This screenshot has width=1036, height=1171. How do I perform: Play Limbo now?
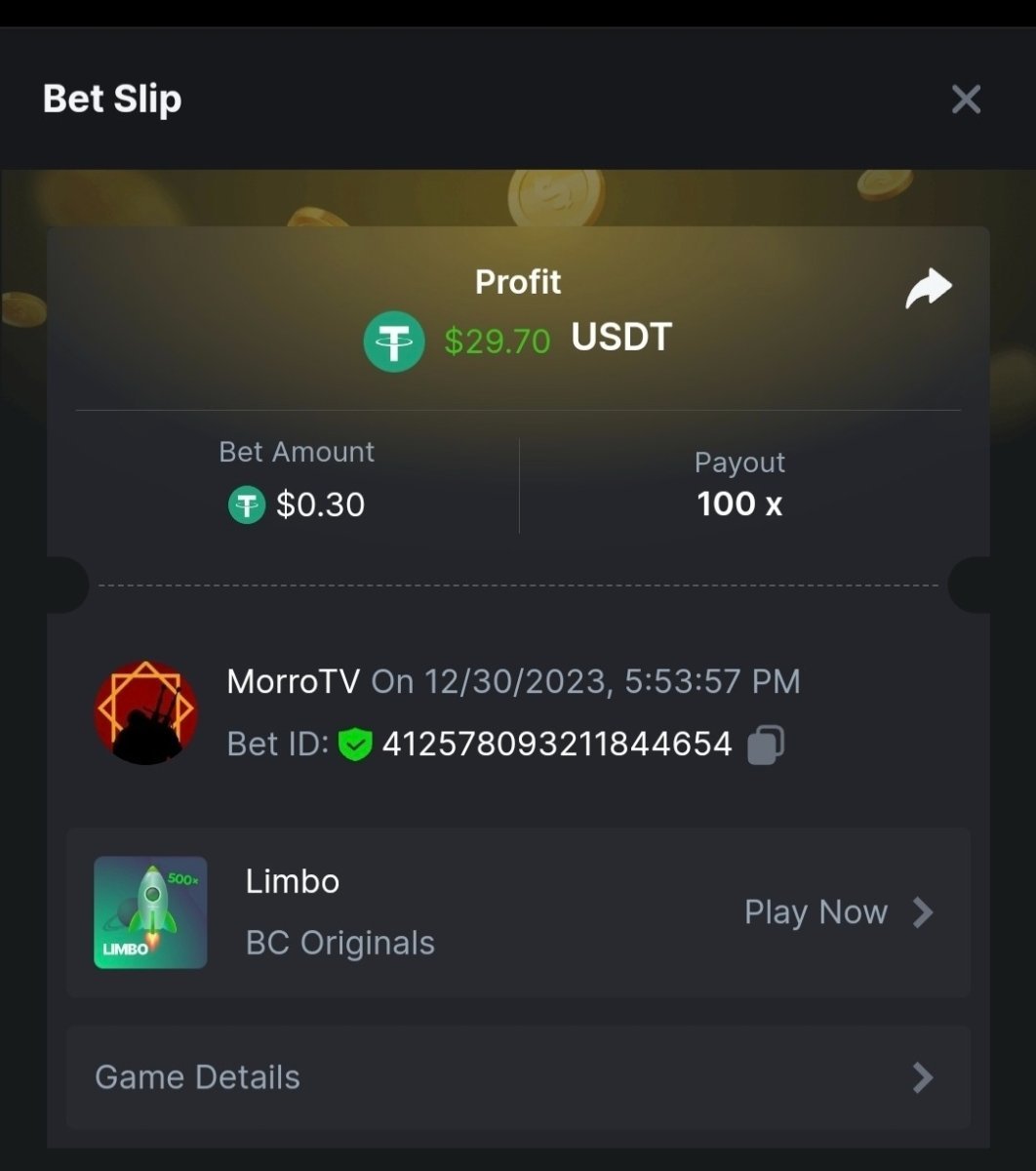click(838, 912)
